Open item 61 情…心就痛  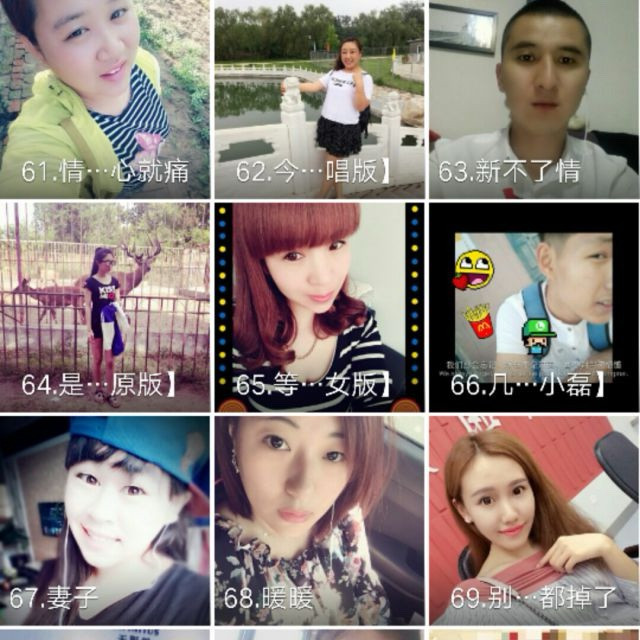[x=105, y=99]
